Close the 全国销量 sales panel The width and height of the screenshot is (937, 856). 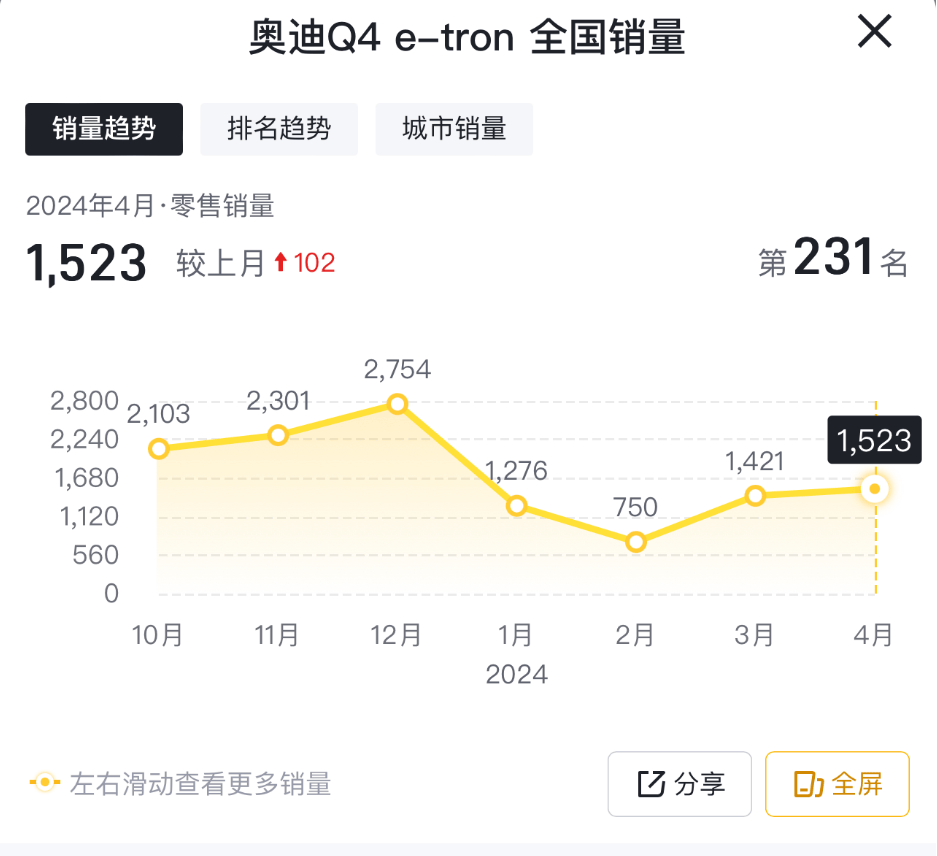pyautogui.click(x=875, y=33)
